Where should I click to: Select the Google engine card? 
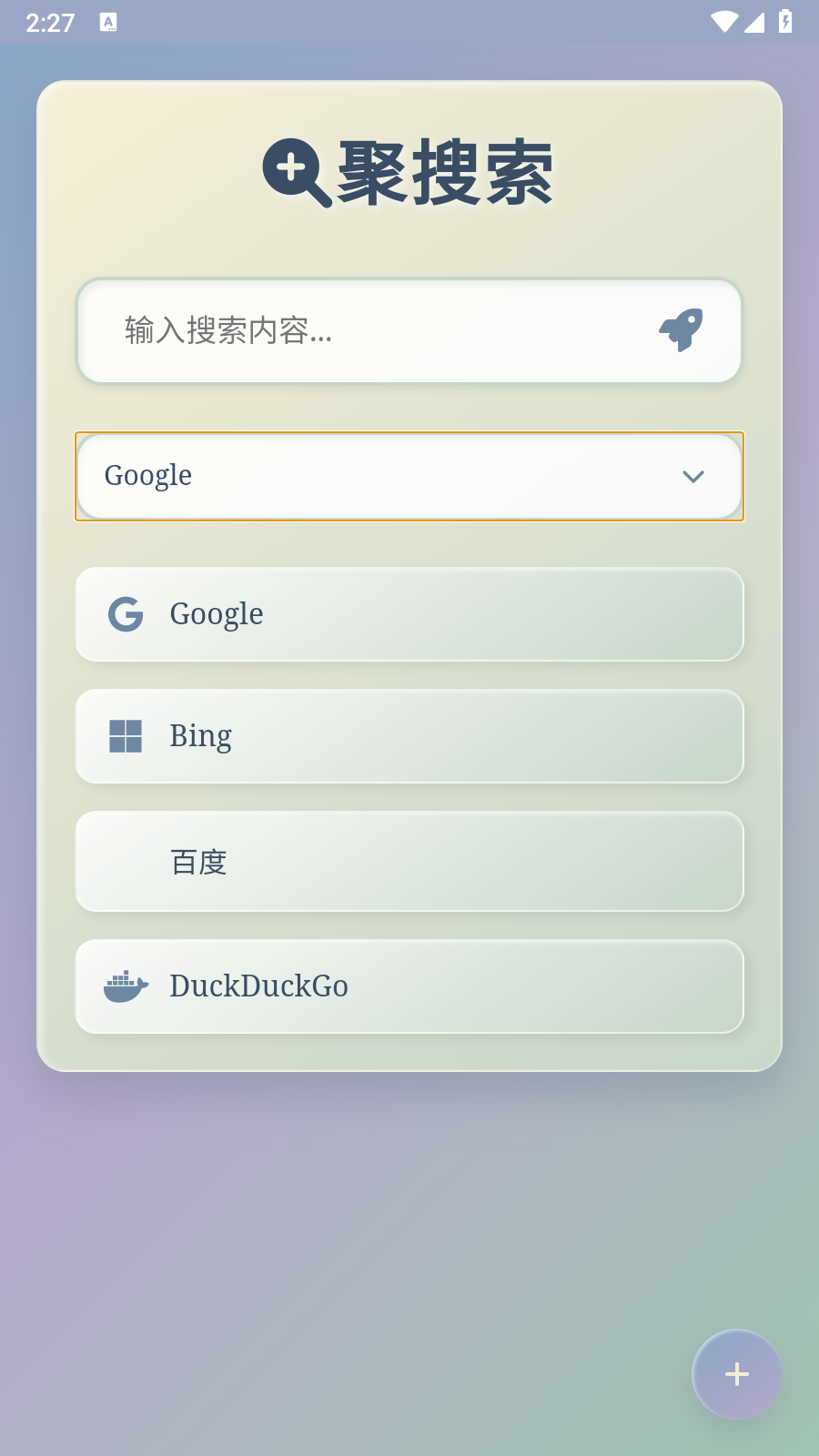pyautogui.click(x=409, y=614)
